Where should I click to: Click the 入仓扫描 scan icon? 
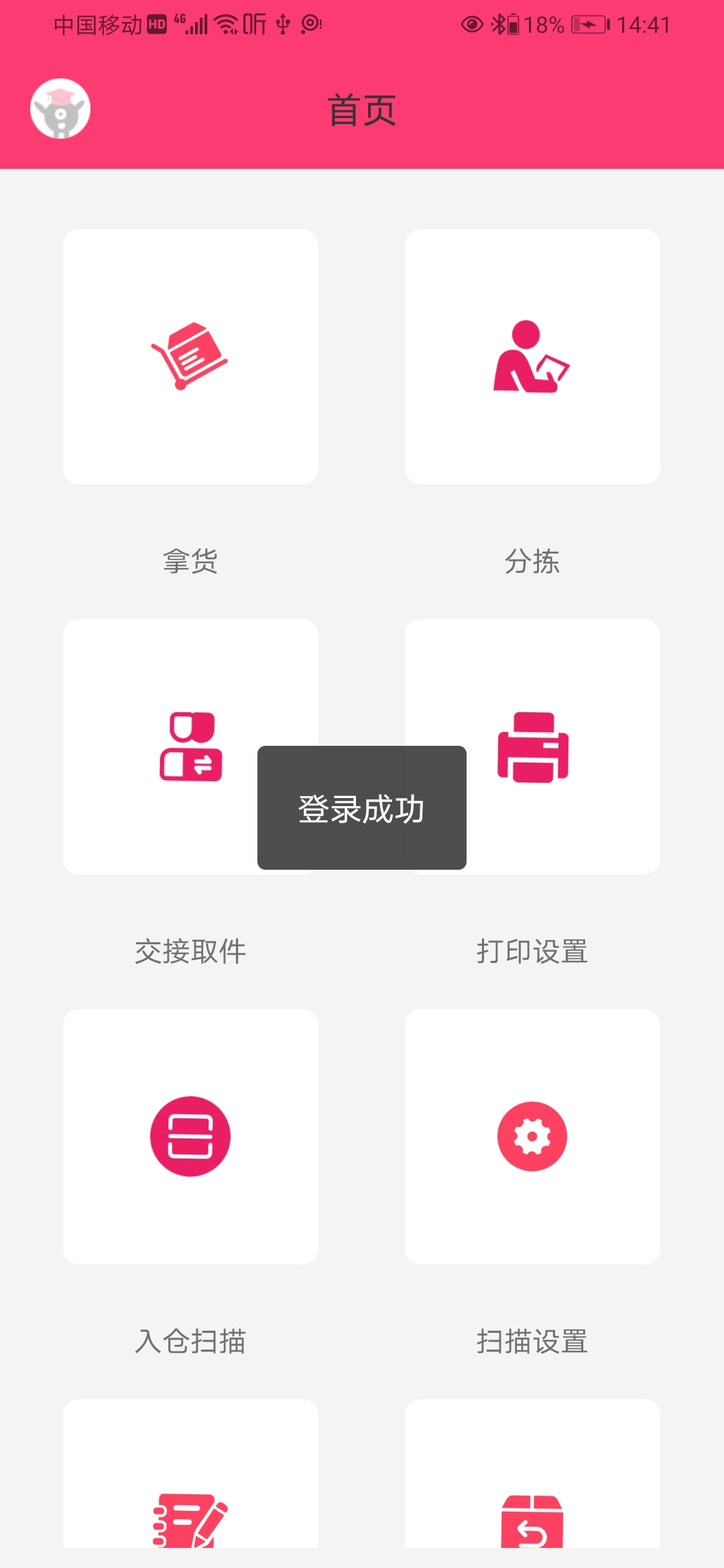click(x=190, y=1136)
